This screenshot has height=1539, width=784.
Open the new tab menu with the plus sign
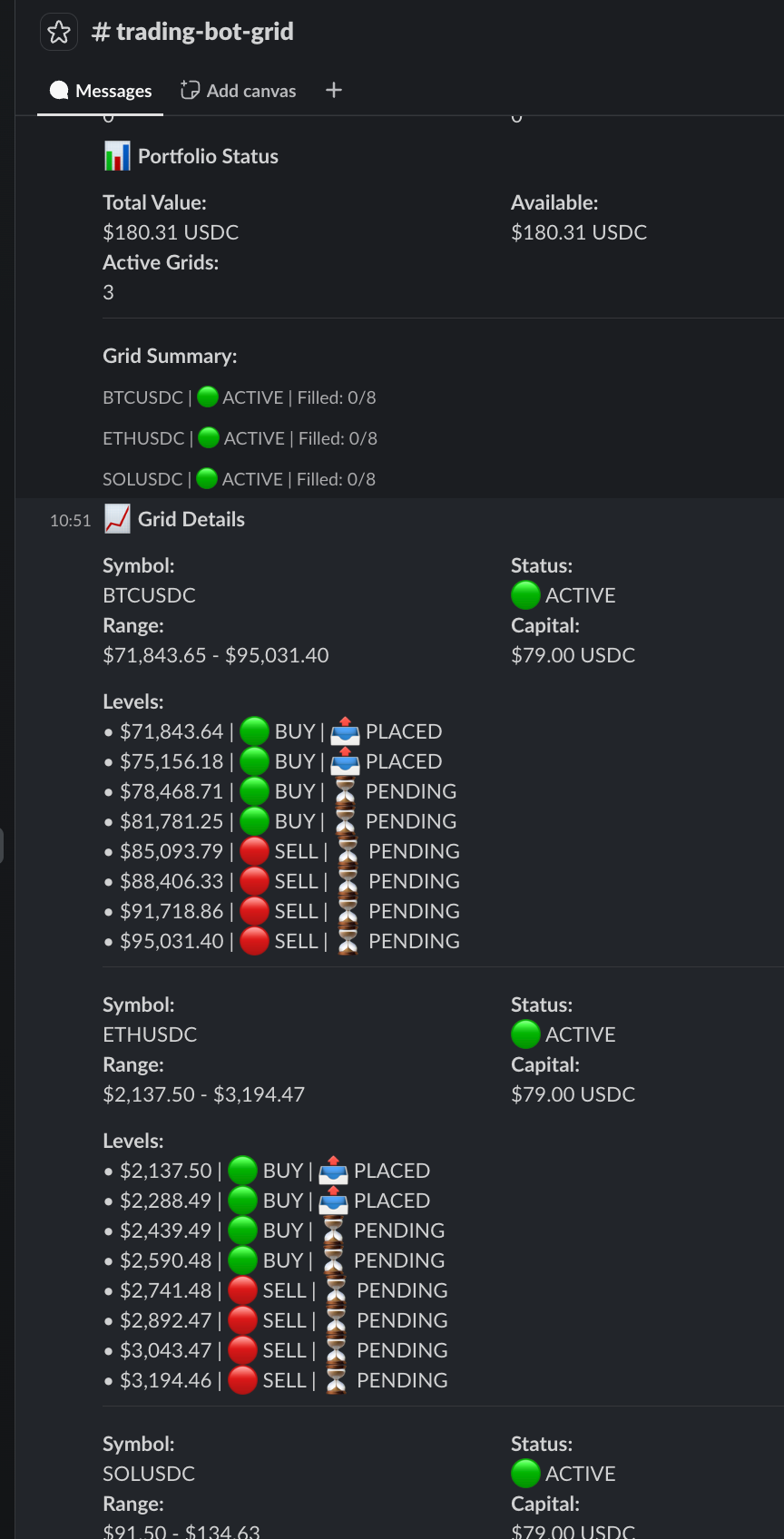(333, 90)
